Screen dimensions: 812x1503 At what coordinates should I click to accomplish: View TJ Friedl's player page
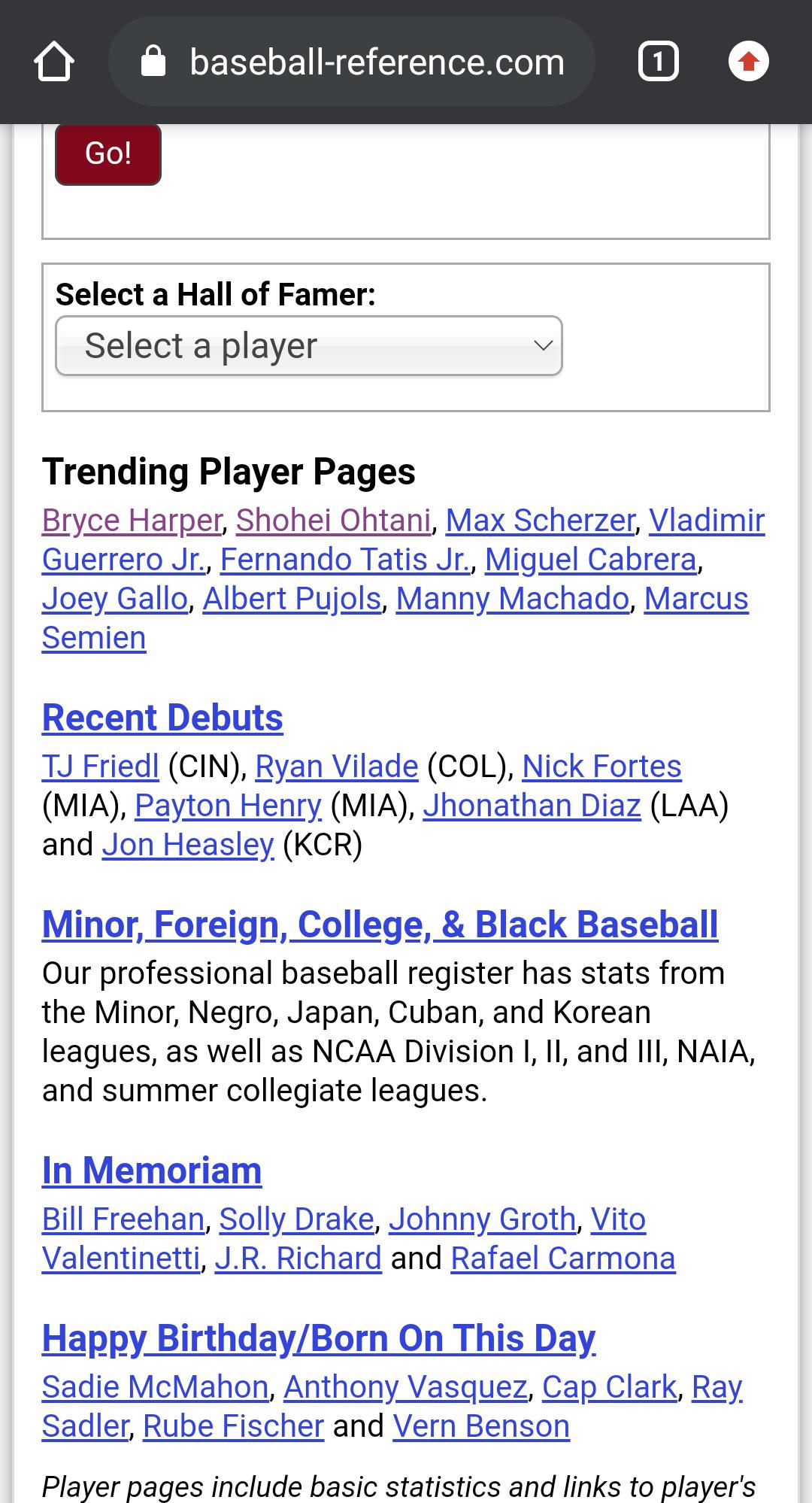point(101,766)
